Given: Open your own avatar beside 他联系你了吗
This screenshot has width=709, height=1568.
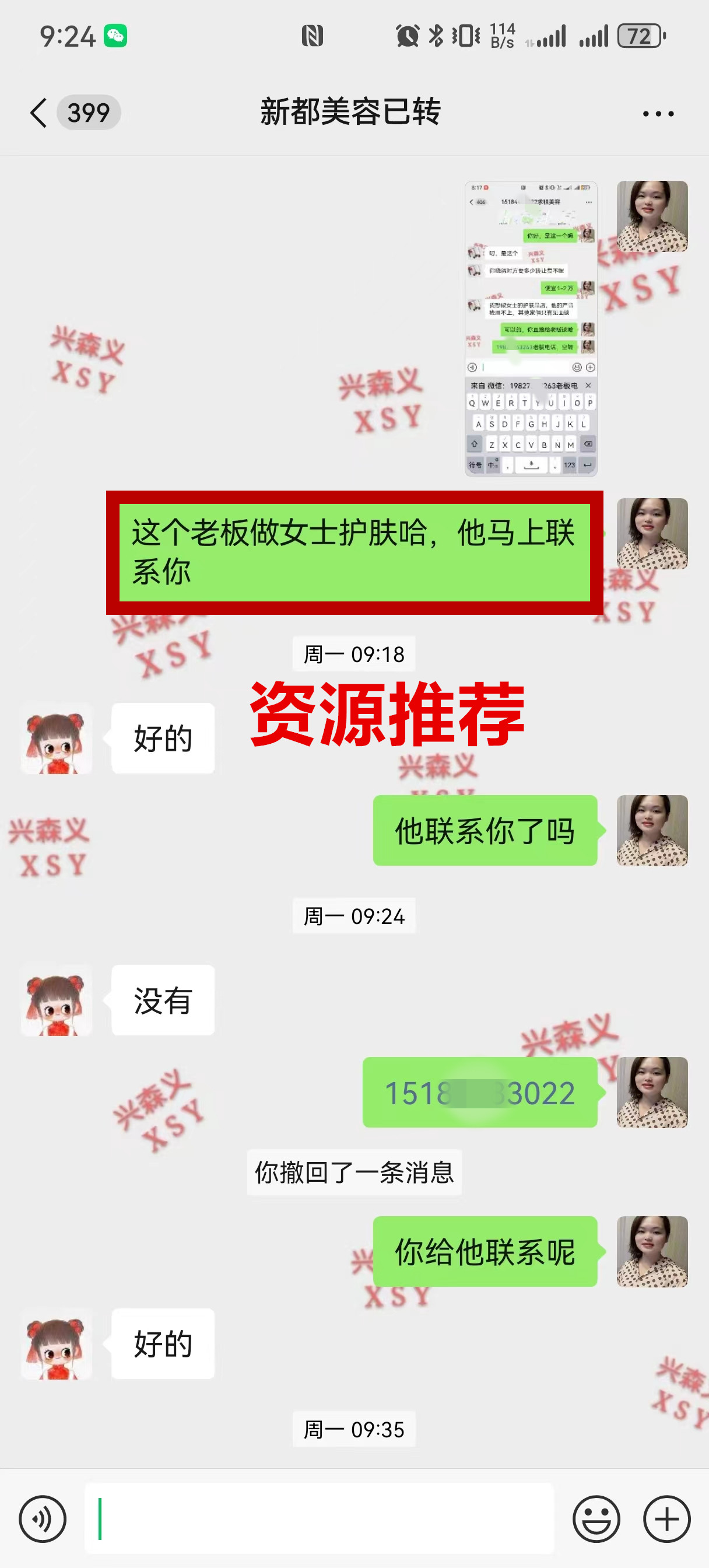Looking at the screenshot, I should (x=652, y=830).
